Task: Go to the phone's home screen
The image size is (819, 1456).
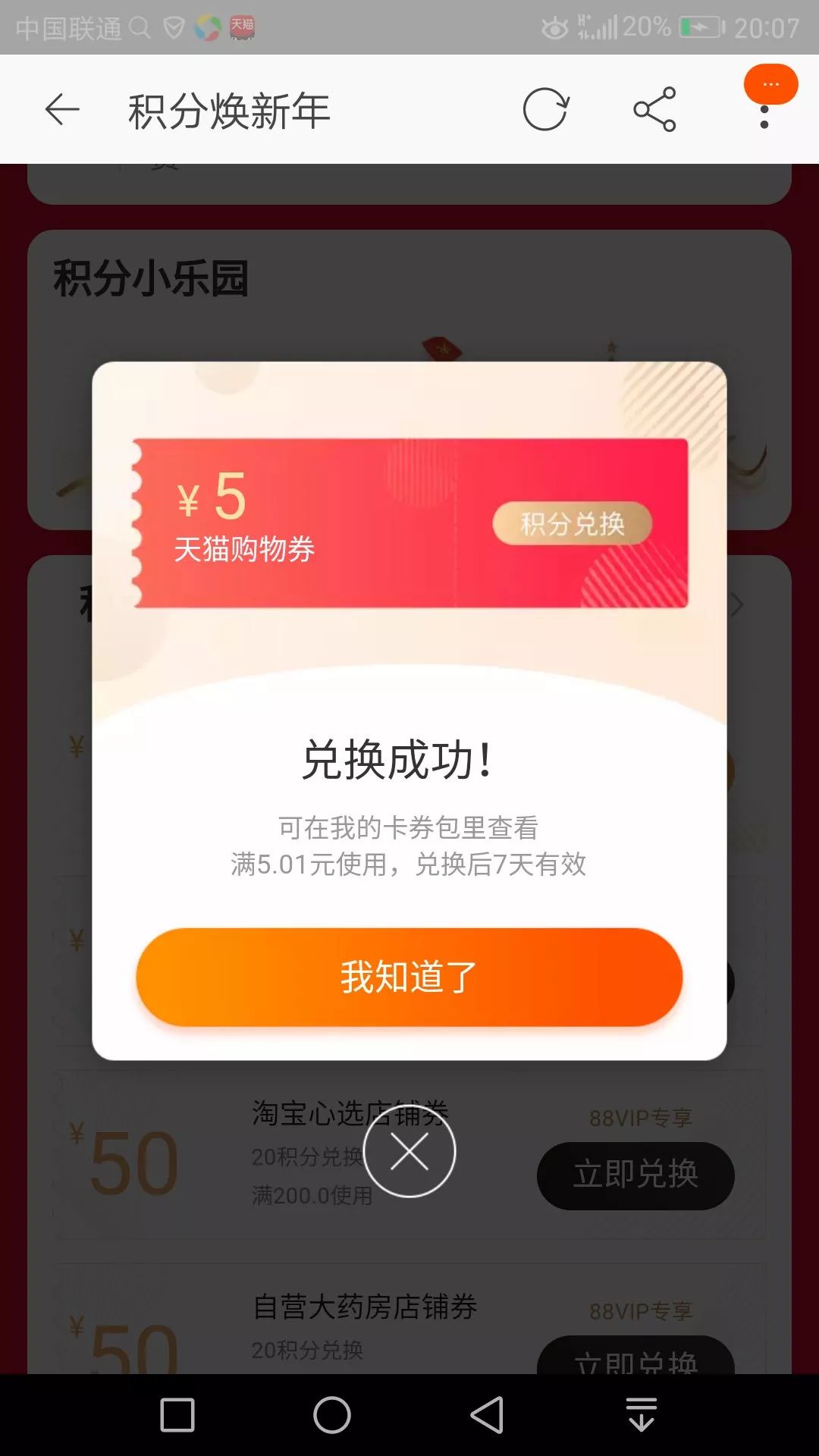Action: (332, 1415)
